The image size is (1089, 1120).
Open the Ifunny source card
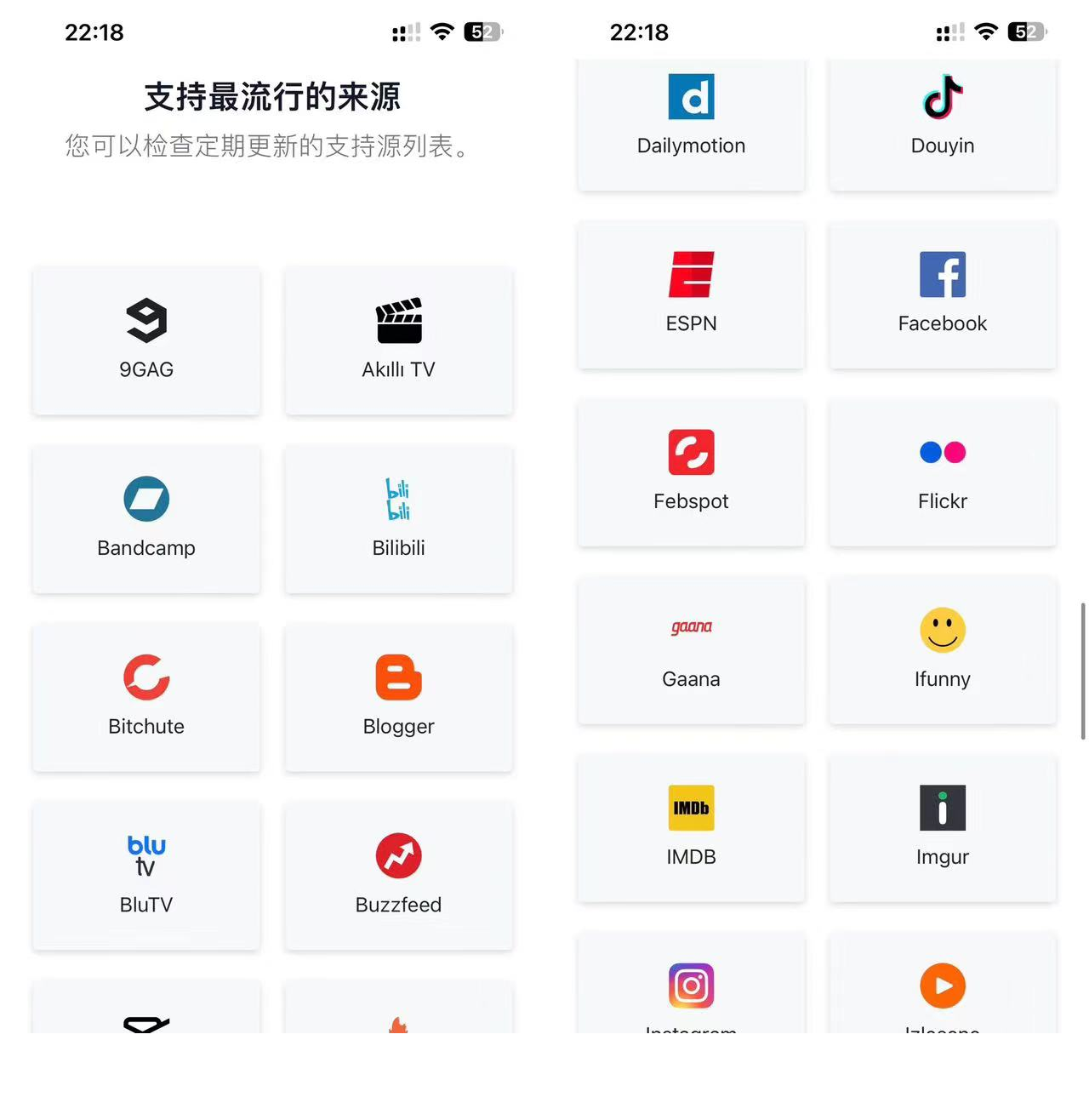(943, 650)
